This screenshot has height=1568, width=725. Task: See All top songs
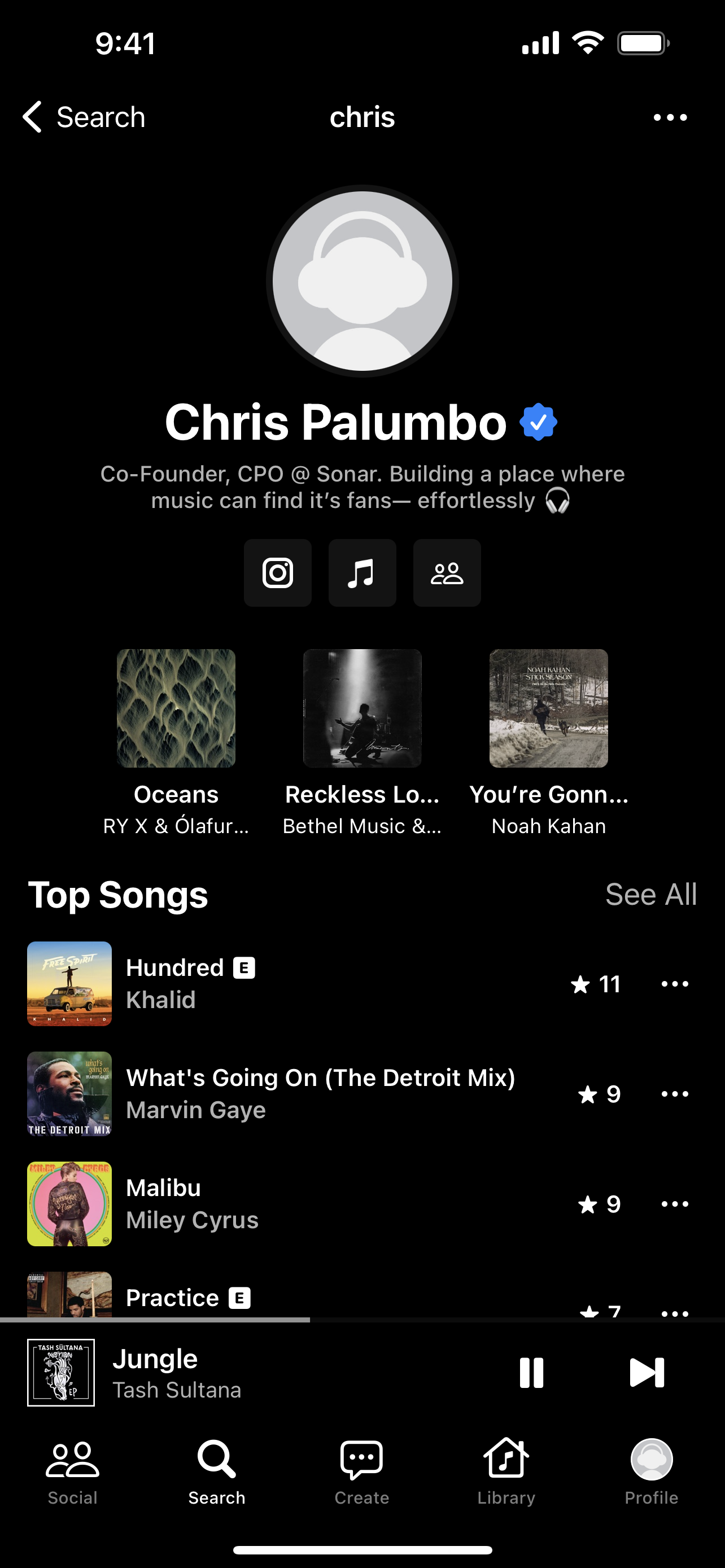pyautogui.click(x=650, y=894)
